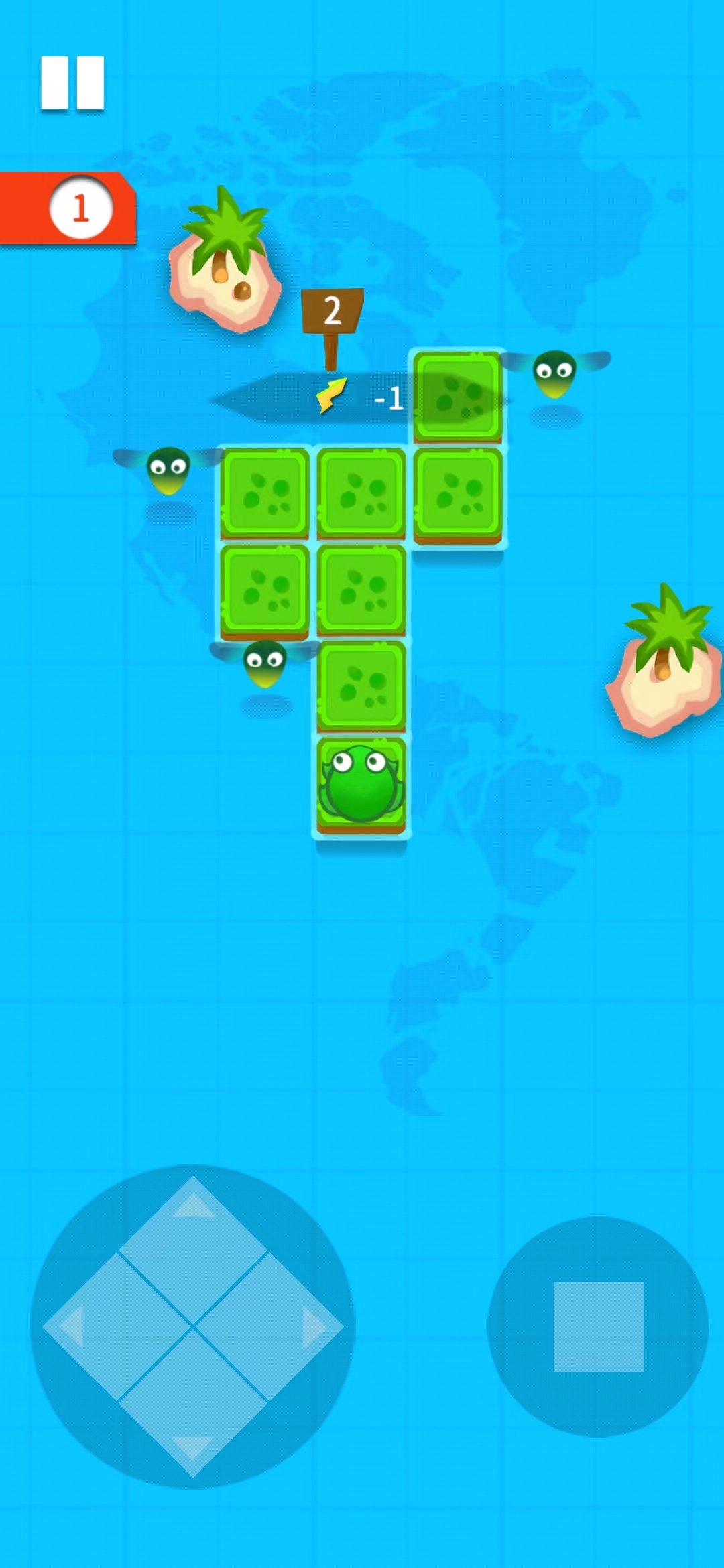Tap the down arrow on the D-pad

tap(193, 1404)
